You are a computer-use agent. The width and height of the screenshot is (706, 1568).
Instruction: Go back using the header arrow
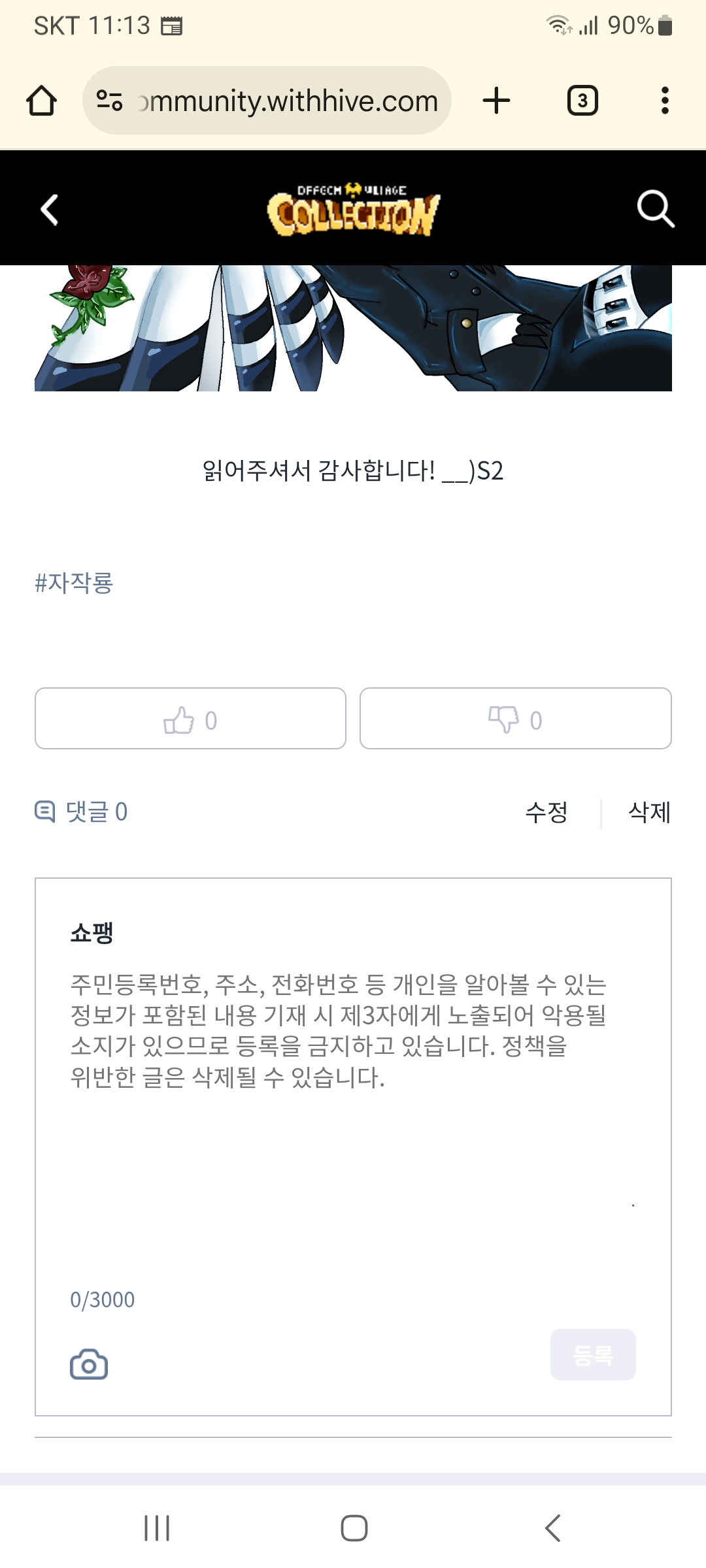coord(50,210)
